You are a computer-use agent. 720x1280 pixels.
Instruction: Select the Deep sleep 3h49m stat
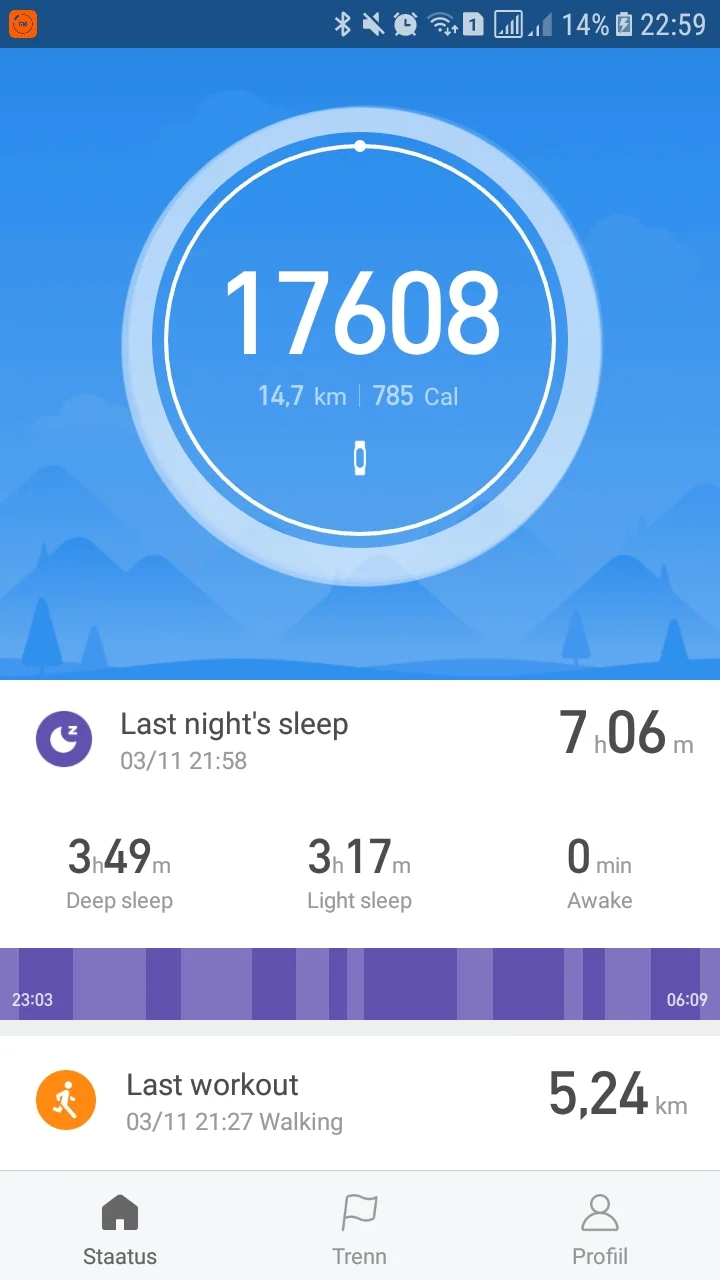click(119, 870)
